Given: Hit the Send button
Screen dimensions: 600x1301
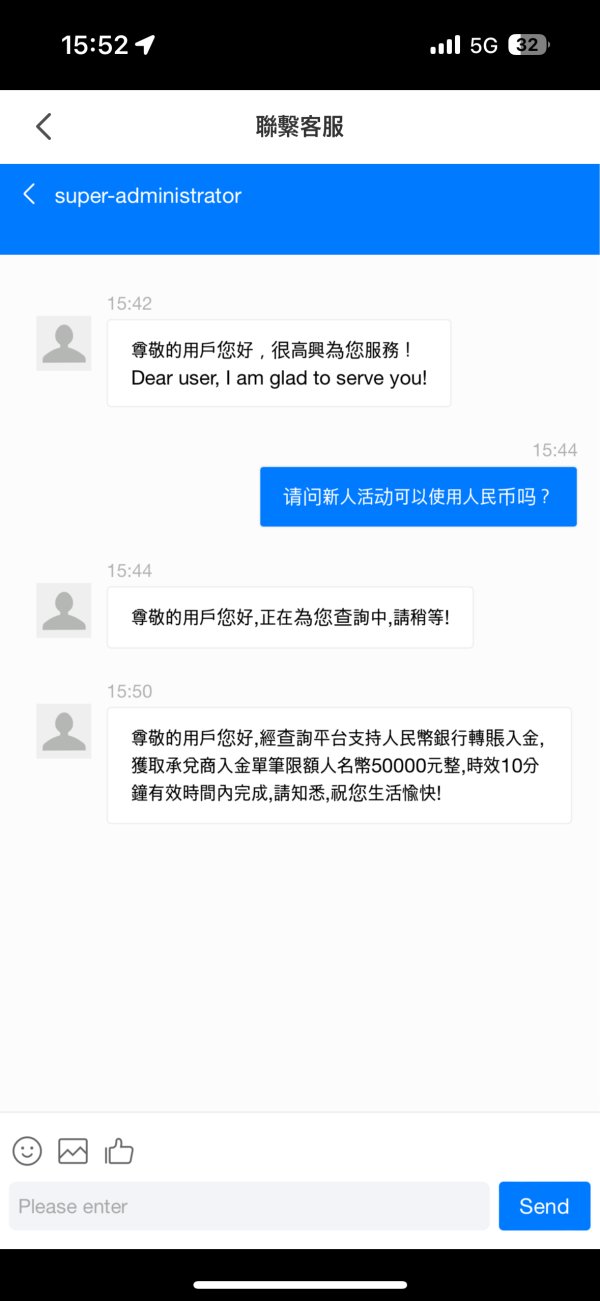Looking at the screenshot, I should point(544,1206).
